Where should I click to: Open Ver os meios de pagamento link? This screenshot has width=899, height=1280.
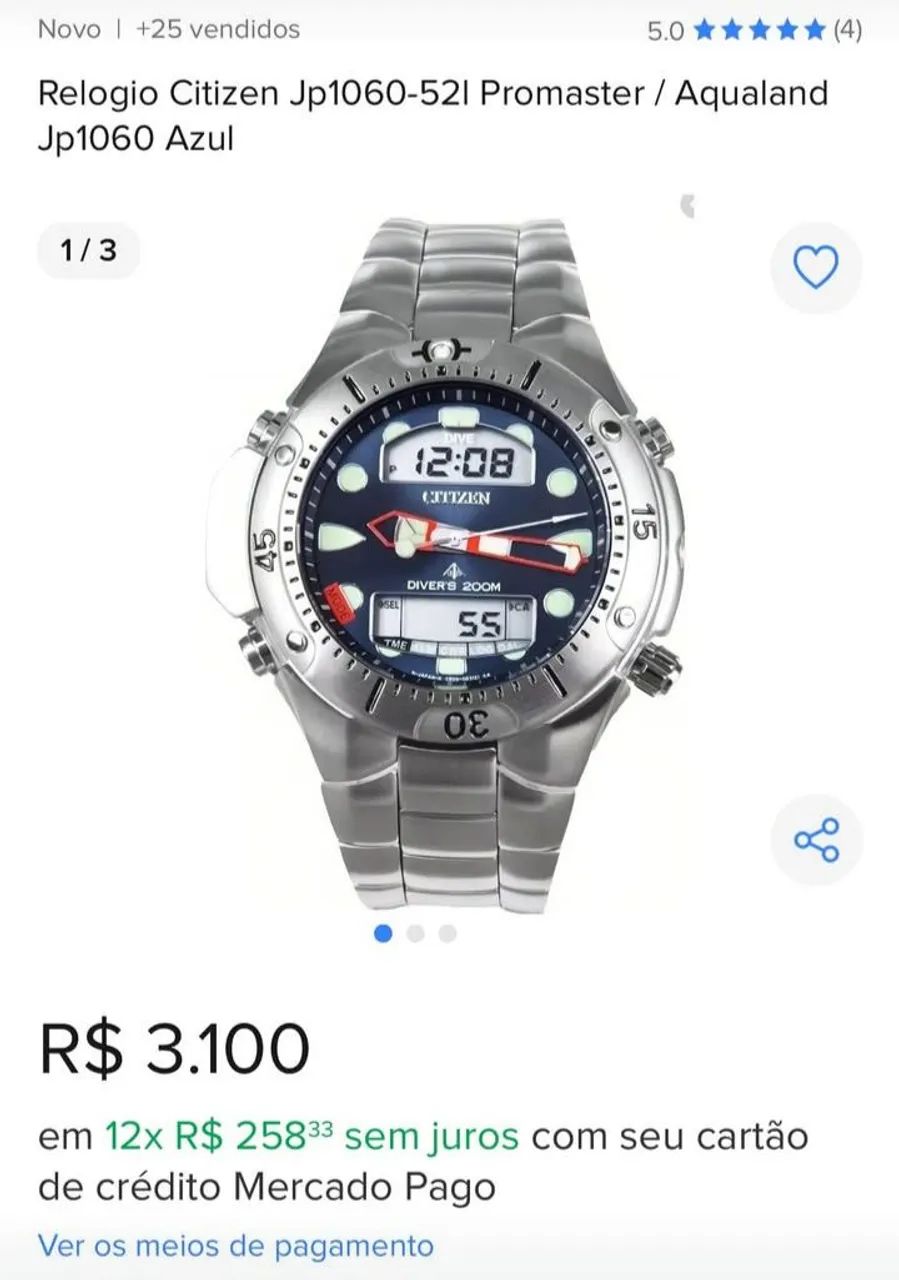pos(236,1246)
